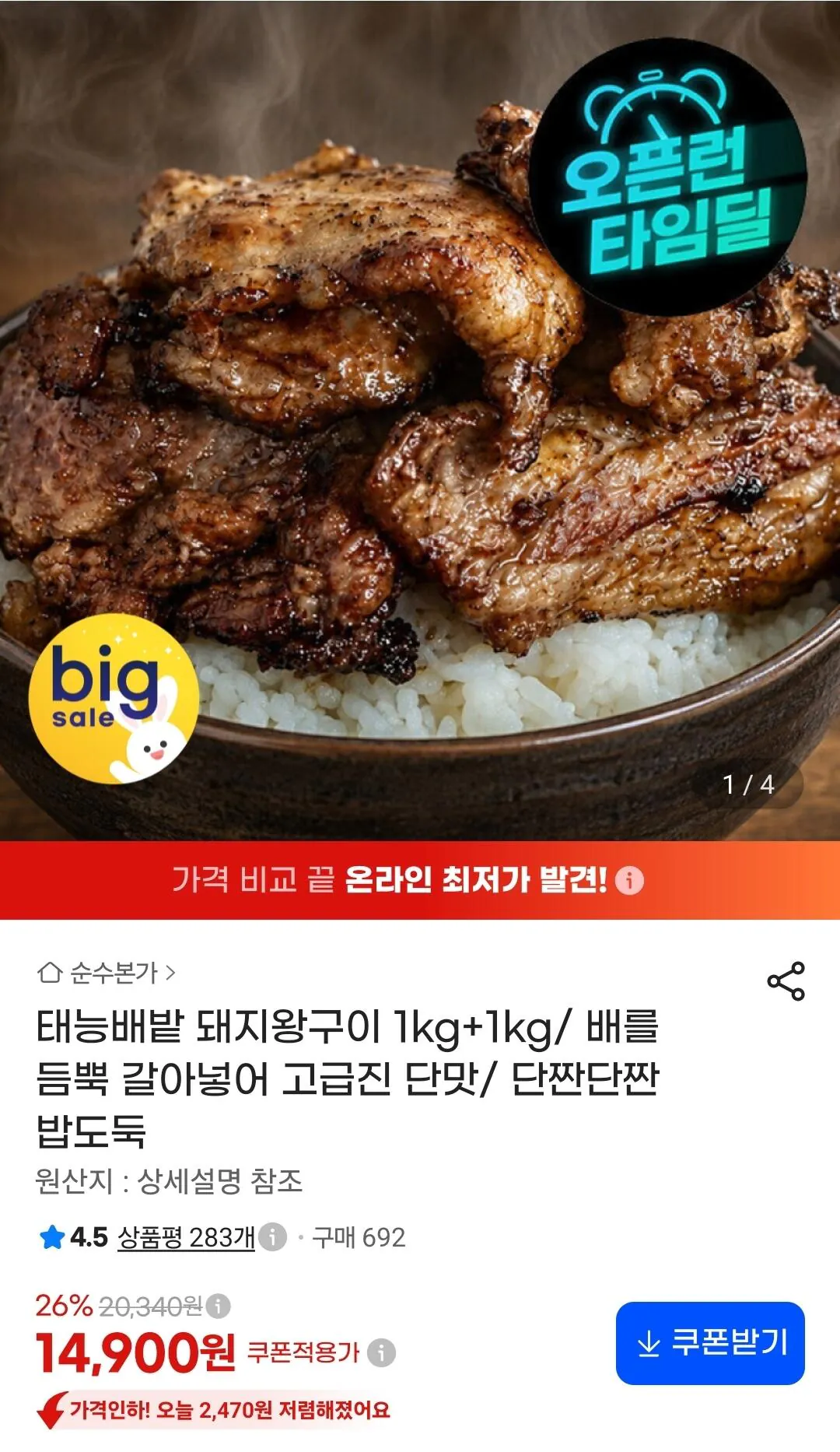Image resolution: width=840 pixels, height=1452 pixels.
Task: Share this product
Action: (786, 981)
